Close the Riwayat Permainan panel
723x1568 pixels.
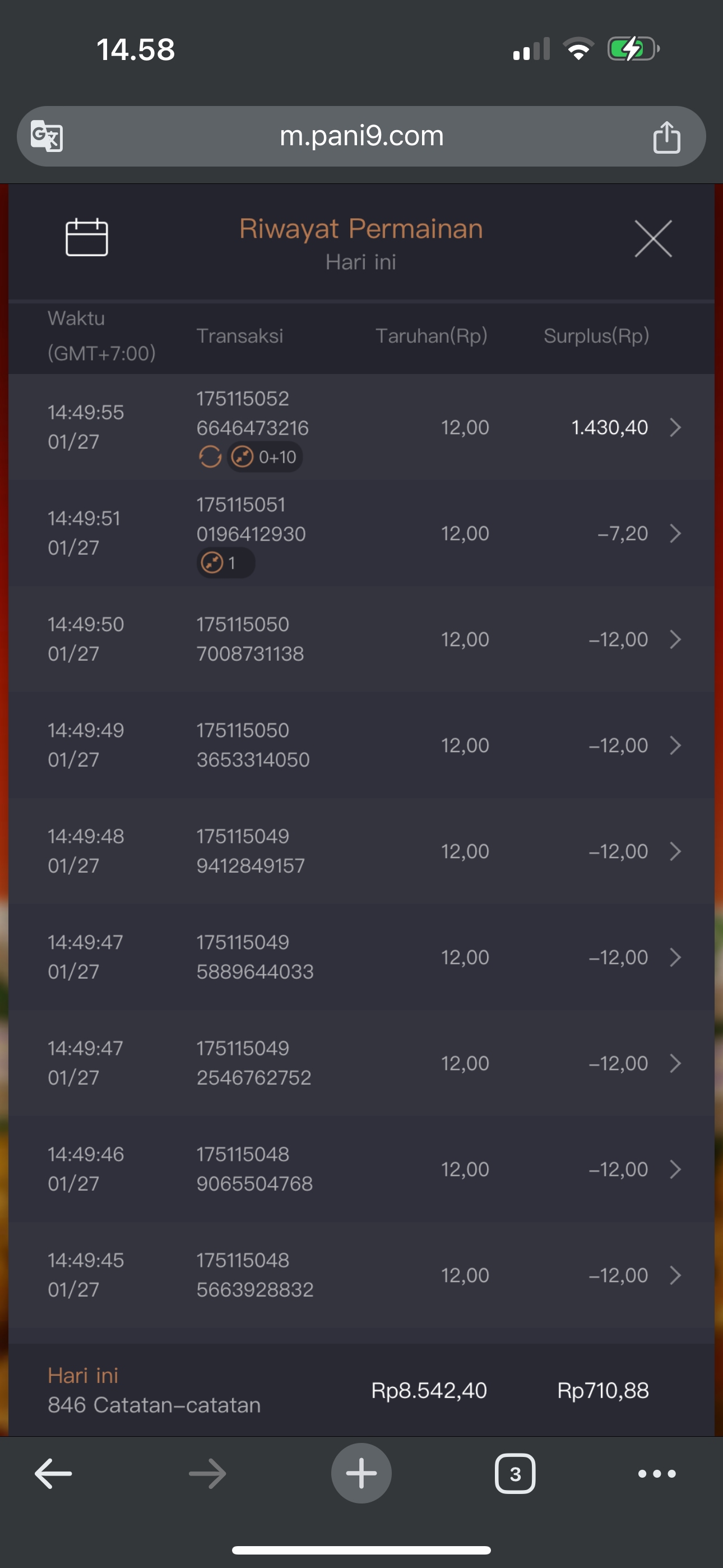tap(652, 238)
